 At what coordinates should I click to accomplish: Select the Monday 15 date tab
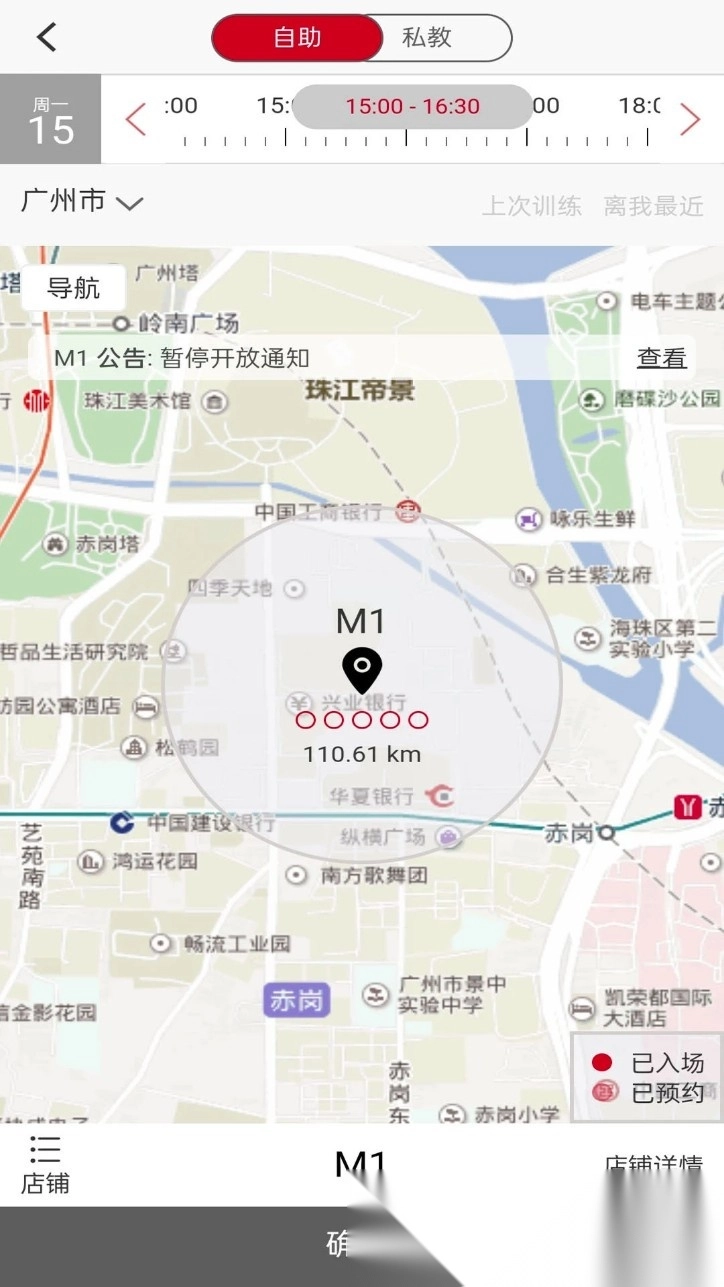[x=50, y=118]
